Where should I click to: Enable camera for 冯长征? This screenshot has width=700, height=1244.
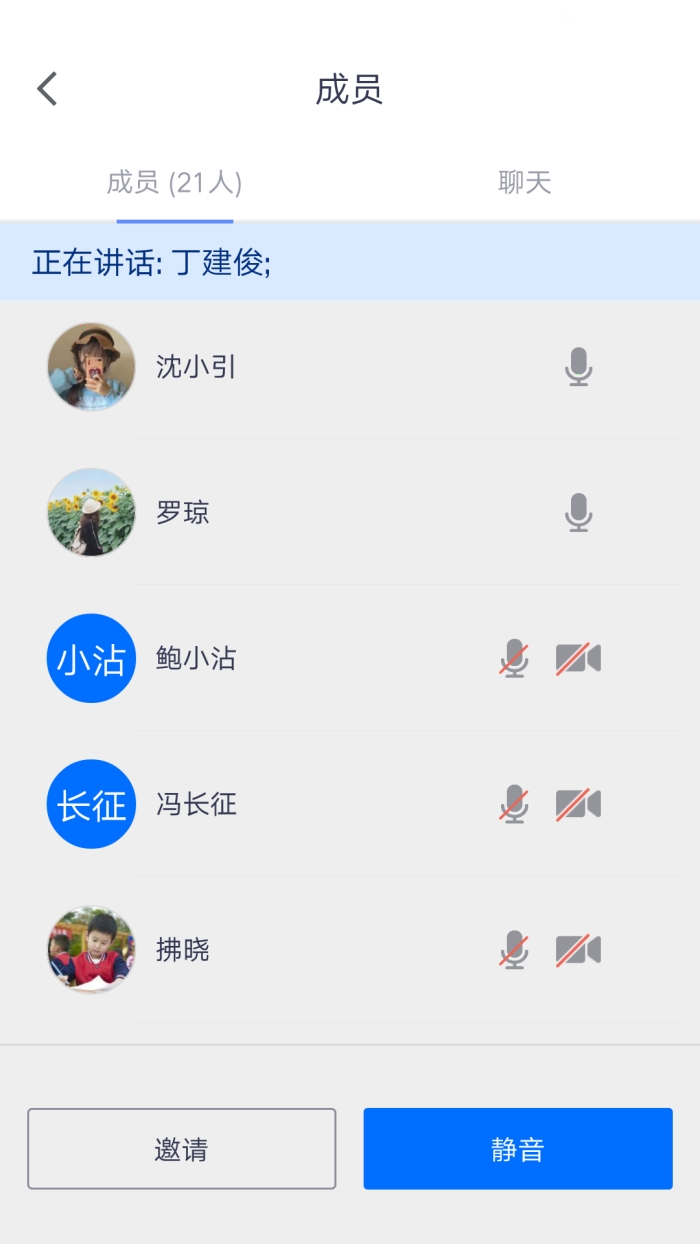point(578,805)
